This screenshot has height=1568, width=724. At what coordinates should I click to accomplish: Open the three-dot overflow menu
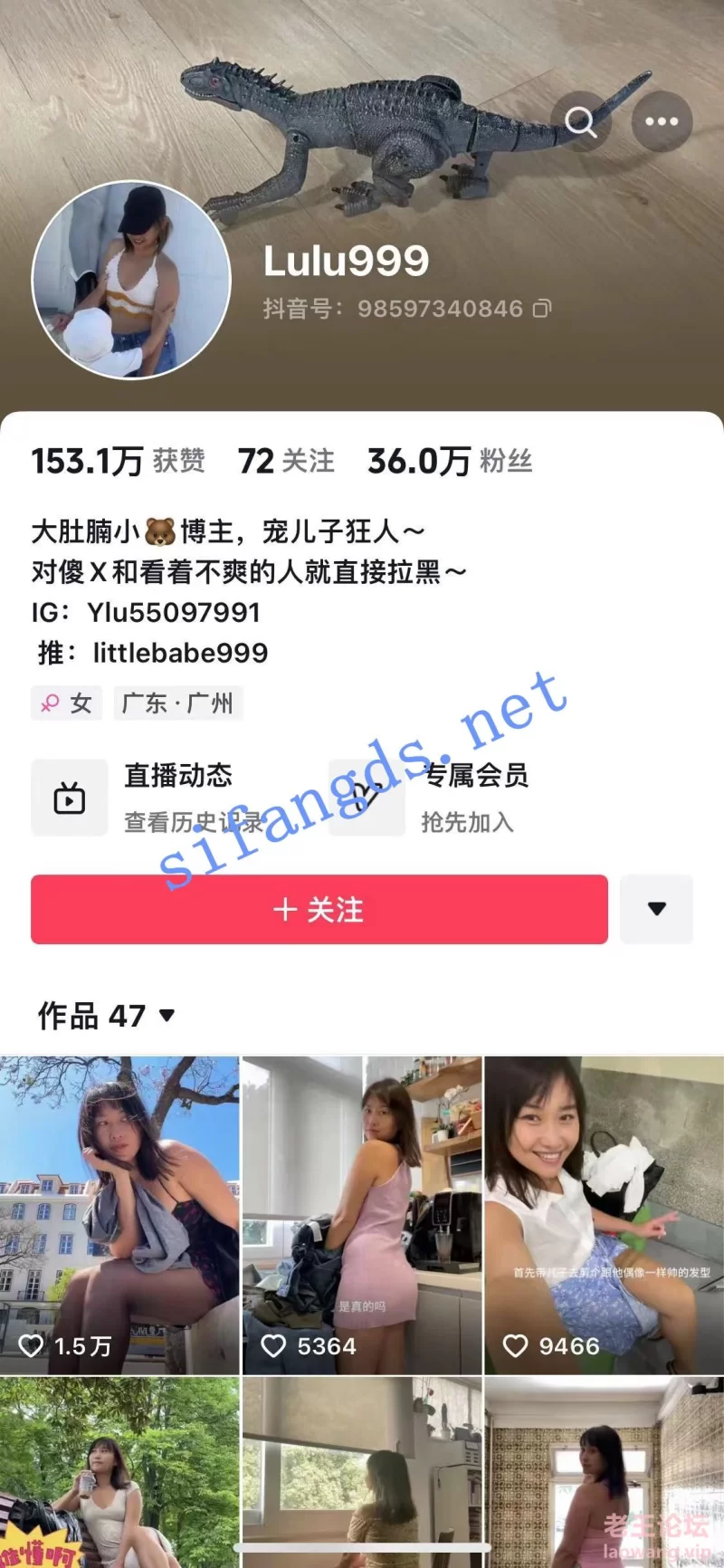click(x=662, y=121)
